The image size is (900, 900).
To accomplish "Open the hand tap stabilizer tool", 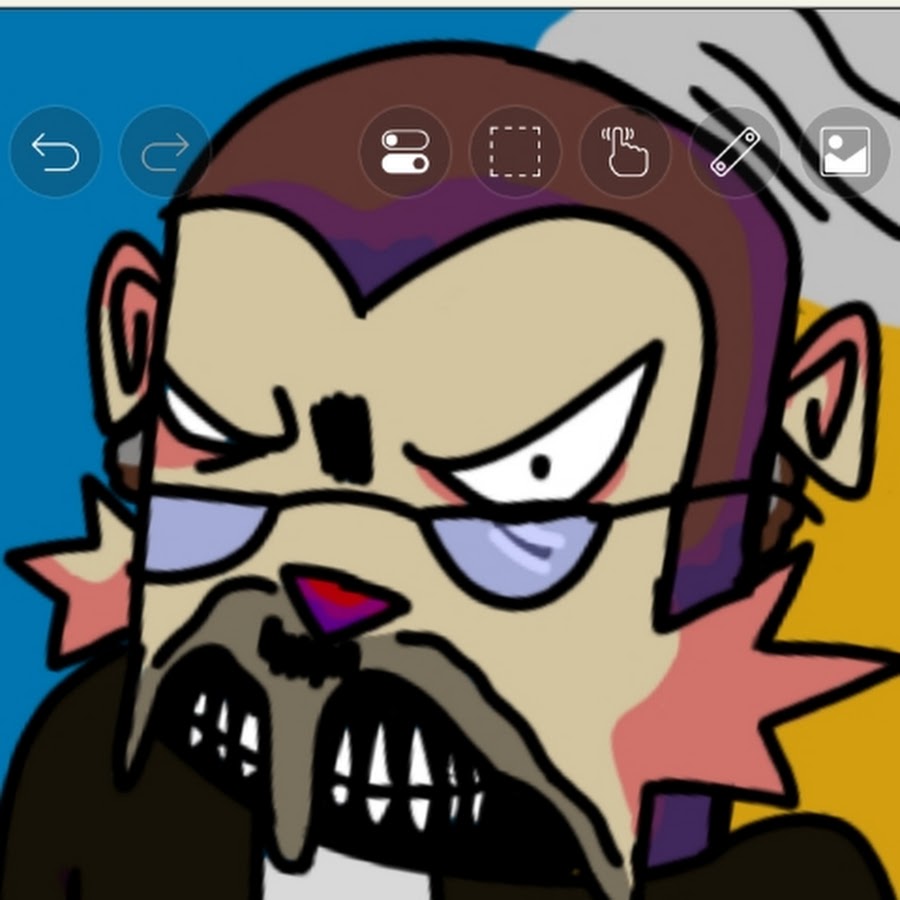I will [x=625, y=152].
